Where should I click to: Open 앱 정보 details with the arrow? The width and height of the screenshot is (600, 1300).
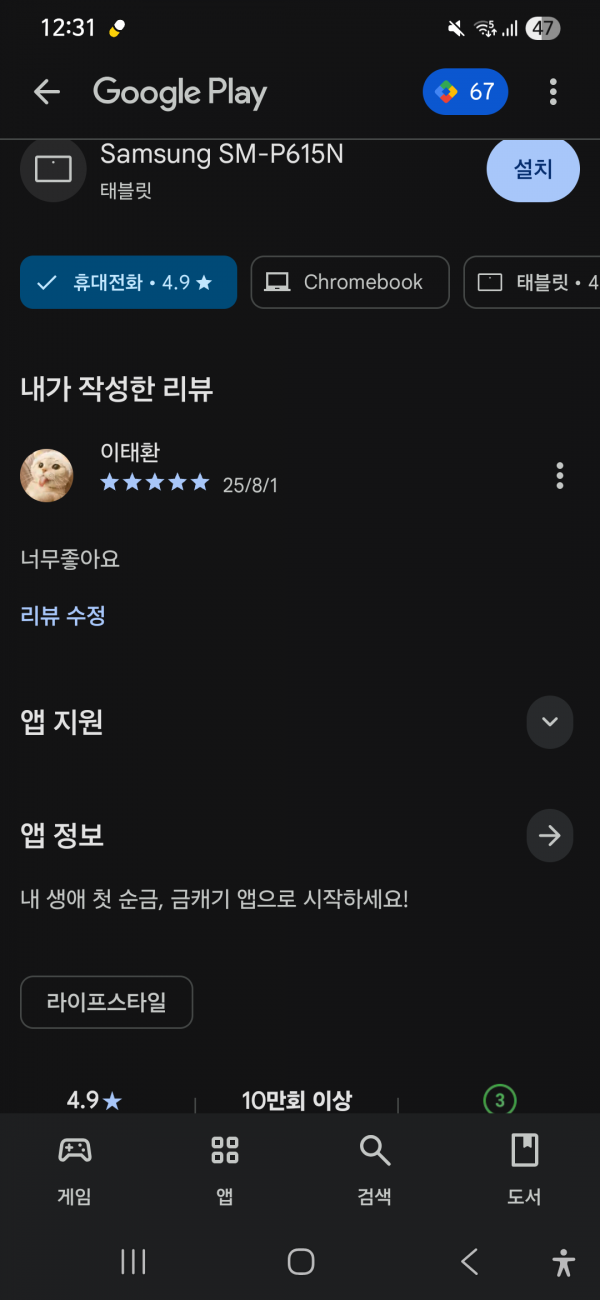coord(550,836)
